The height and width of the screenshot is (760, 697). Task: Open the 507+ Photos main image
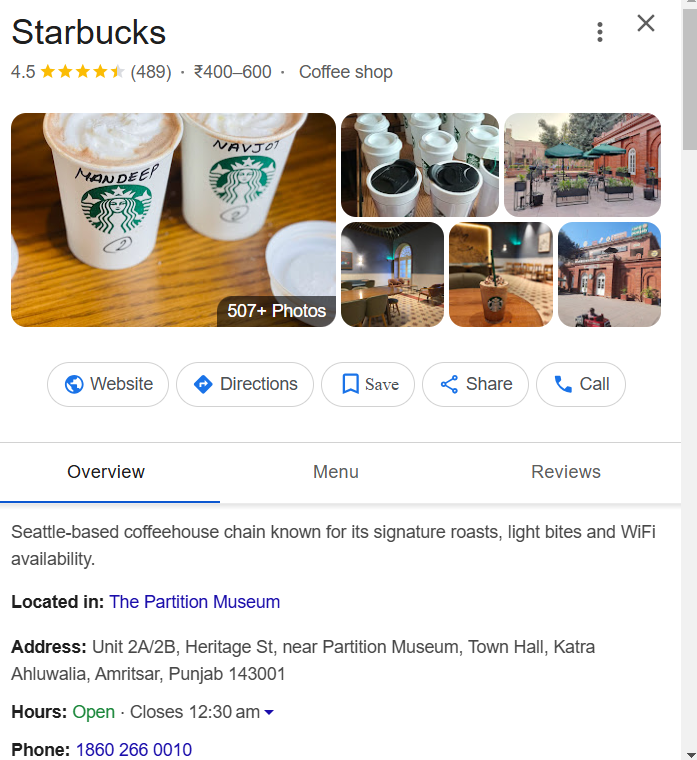click(173, 220)
